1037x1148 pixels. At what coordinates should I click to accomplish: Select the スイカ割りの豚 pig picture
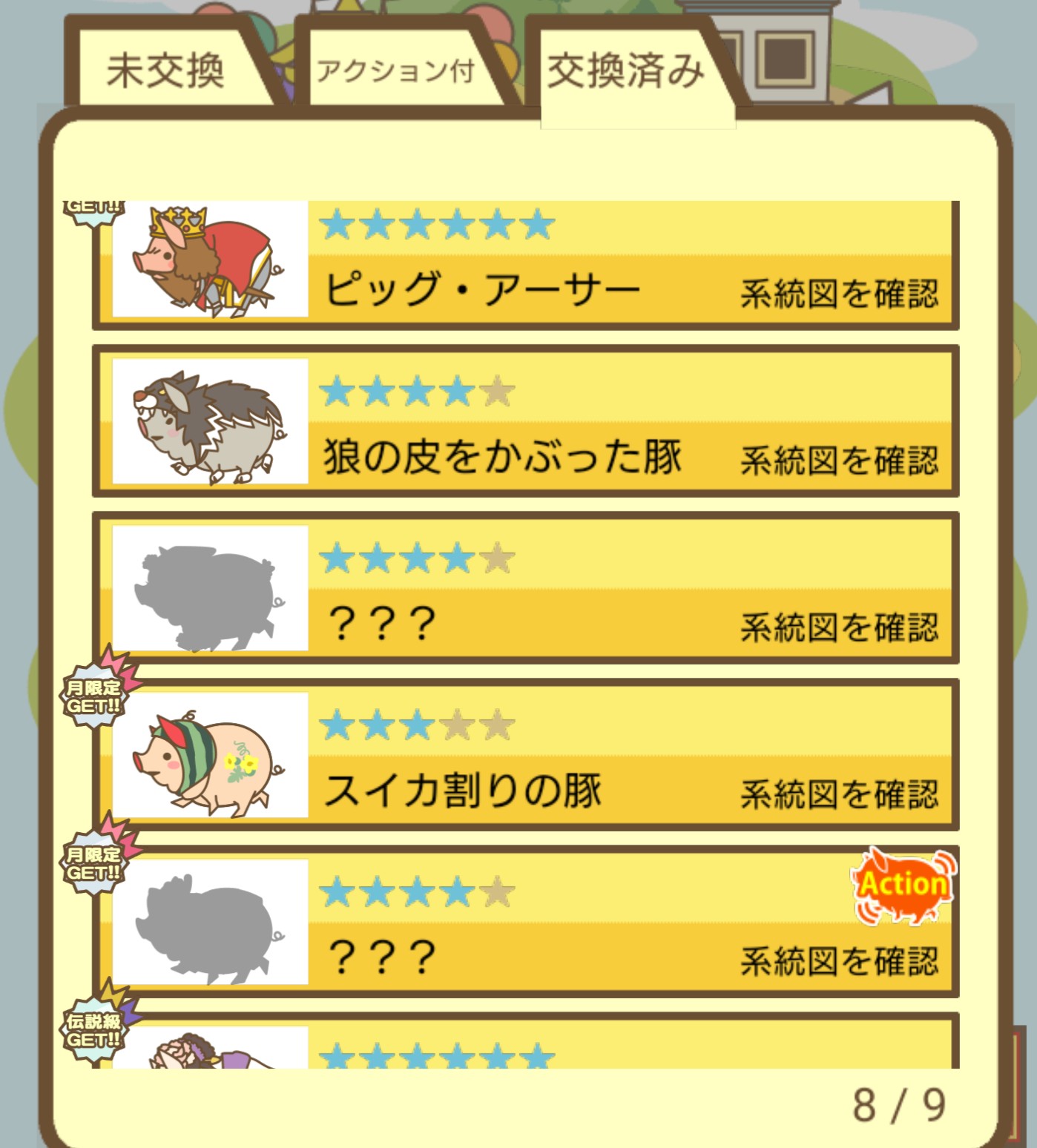pyautogui.click(x=210, y=756)
